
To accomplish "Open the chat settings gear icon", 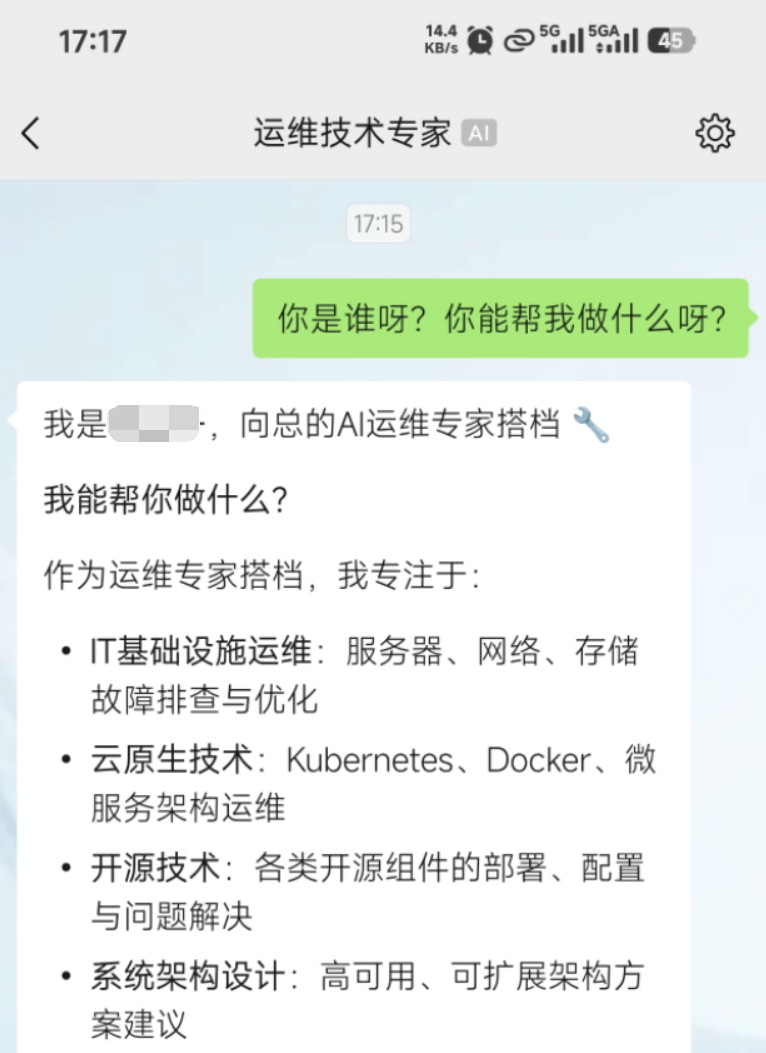I will (x=714, y=133).
